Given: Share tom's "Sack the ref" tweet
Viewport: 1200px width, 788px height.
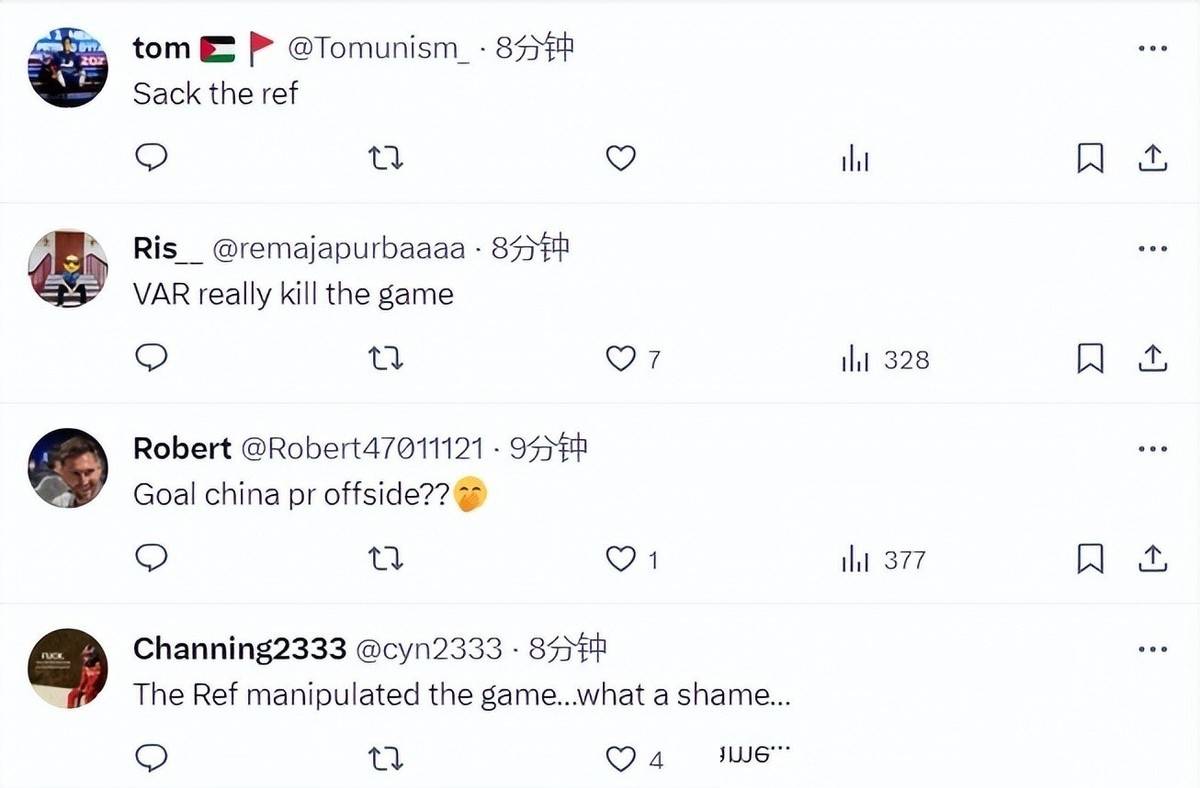Looking at the screenshot, I should pos(1152,158).
